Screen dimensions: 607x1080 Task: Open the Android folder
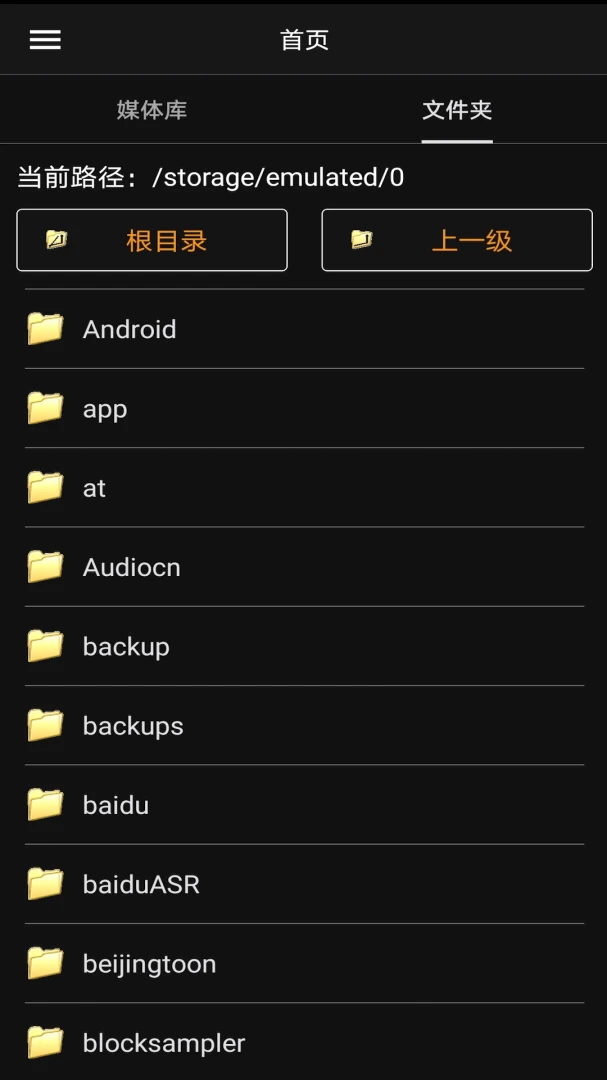point(305,329)
